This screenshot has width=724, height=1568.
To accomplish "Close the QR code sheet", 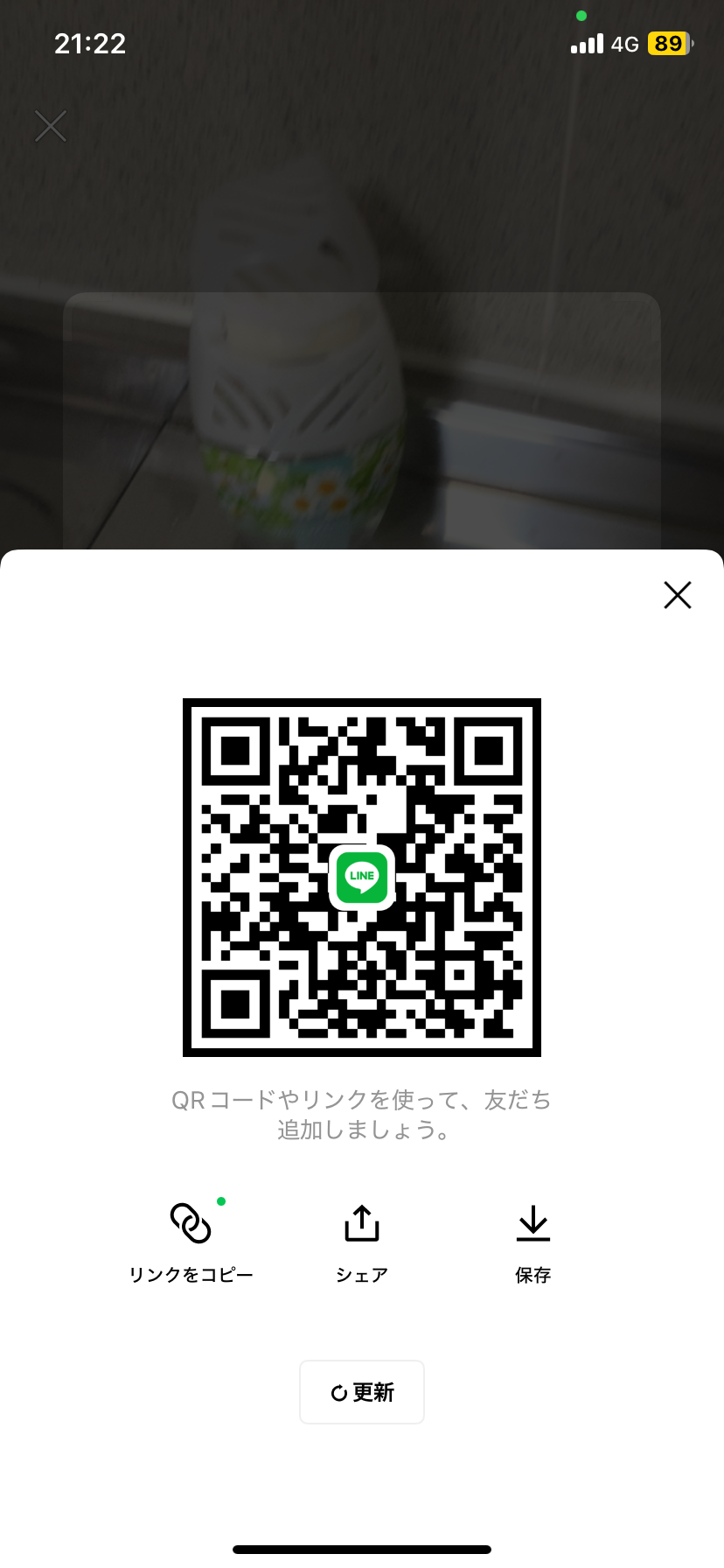I will pos(678,595).
